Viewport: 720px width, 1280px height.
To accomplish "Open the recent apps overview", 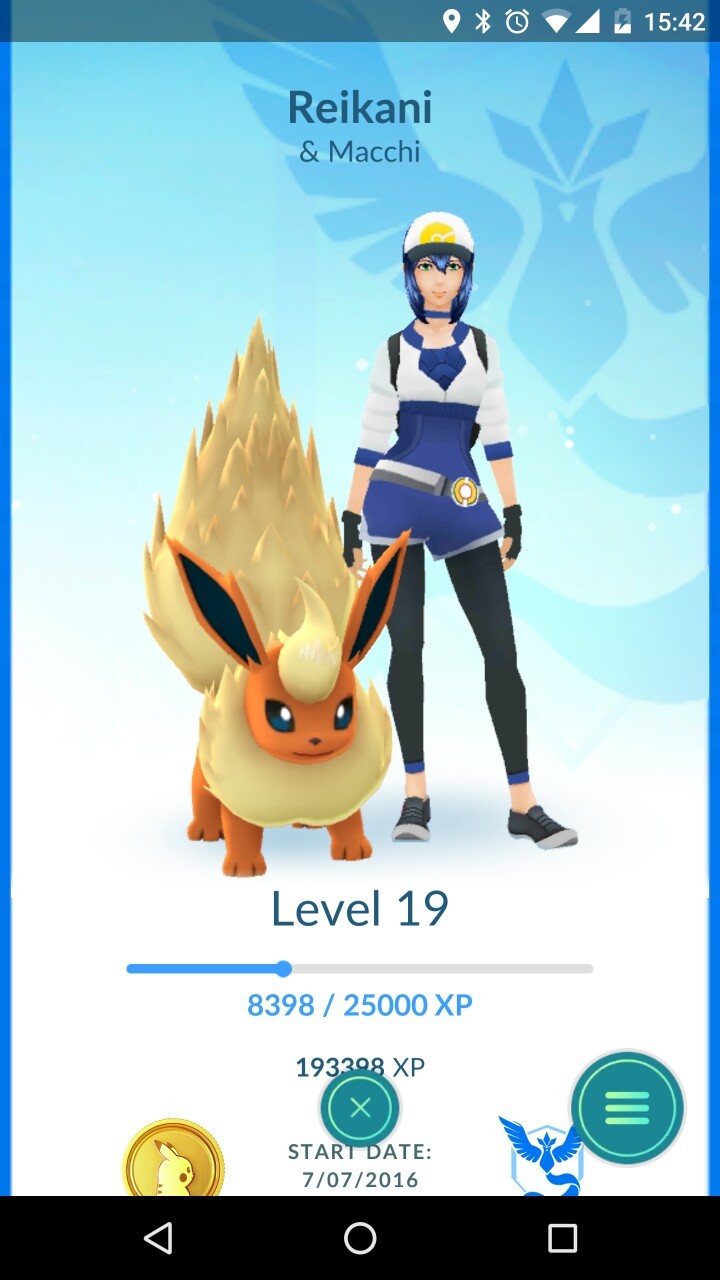I will point(562,1238).
